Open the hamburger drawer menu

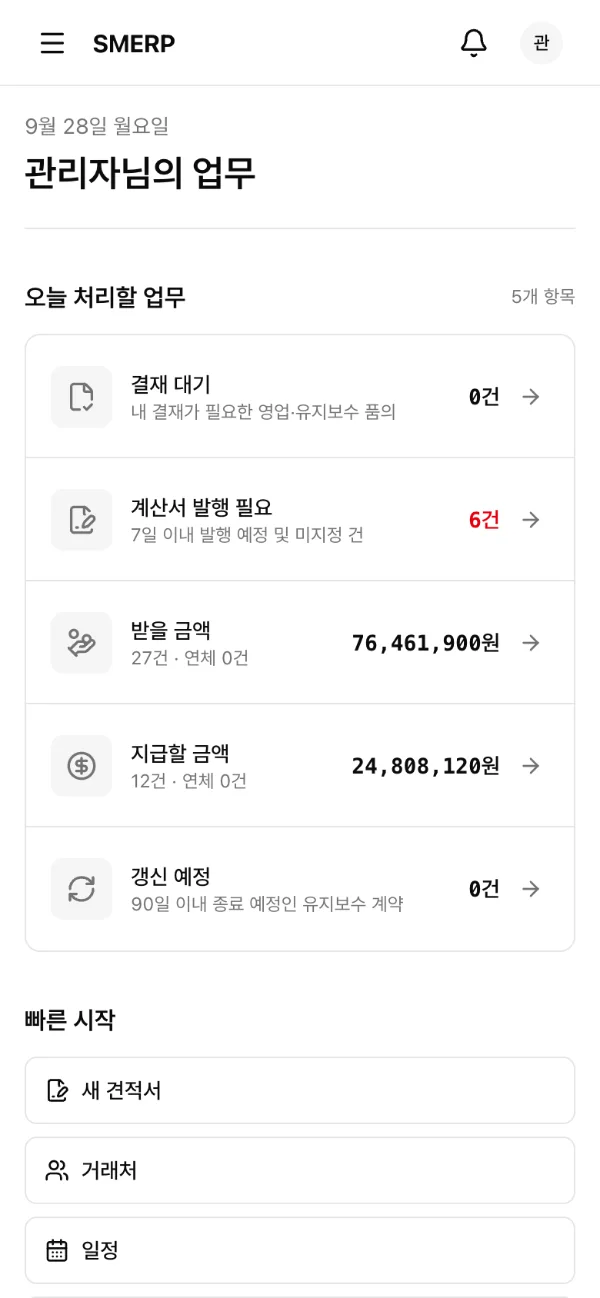52,43
